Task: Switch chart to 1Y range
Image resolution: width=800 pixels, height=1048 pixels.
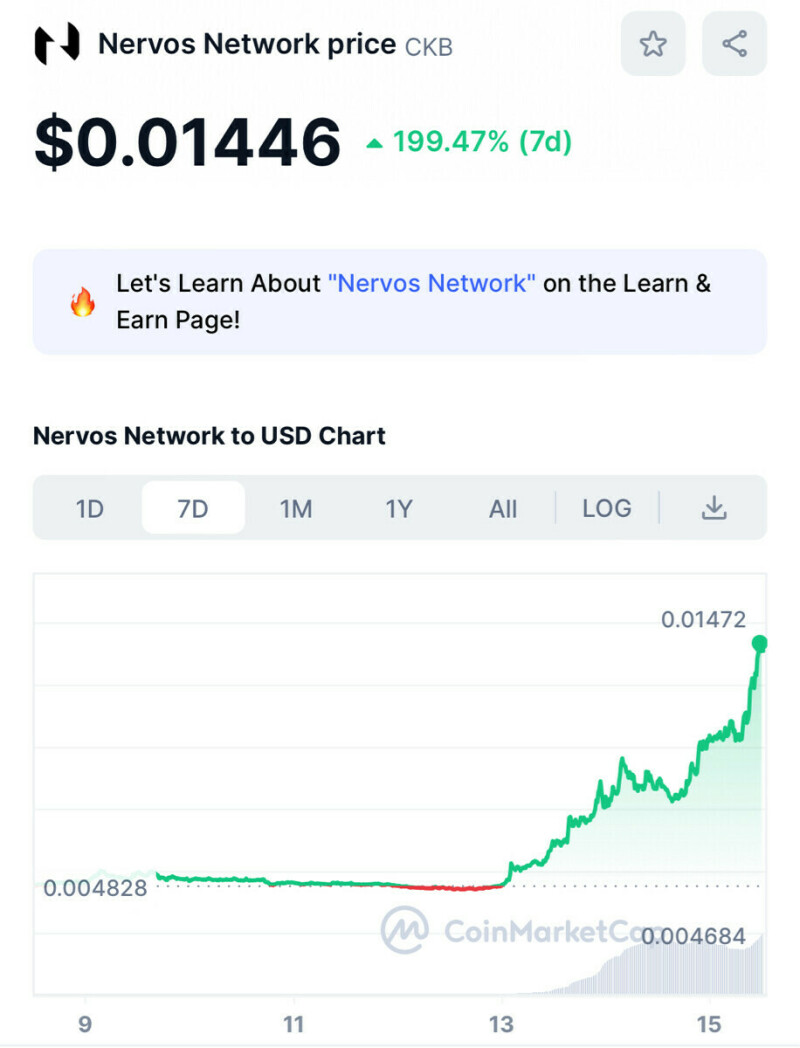Action: 399,508
